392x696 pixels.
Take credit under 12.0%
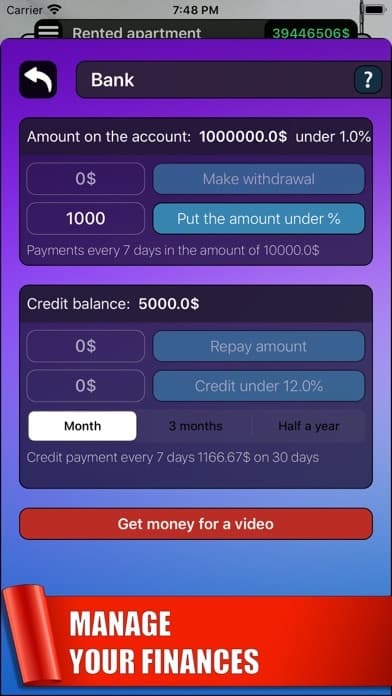259,386
